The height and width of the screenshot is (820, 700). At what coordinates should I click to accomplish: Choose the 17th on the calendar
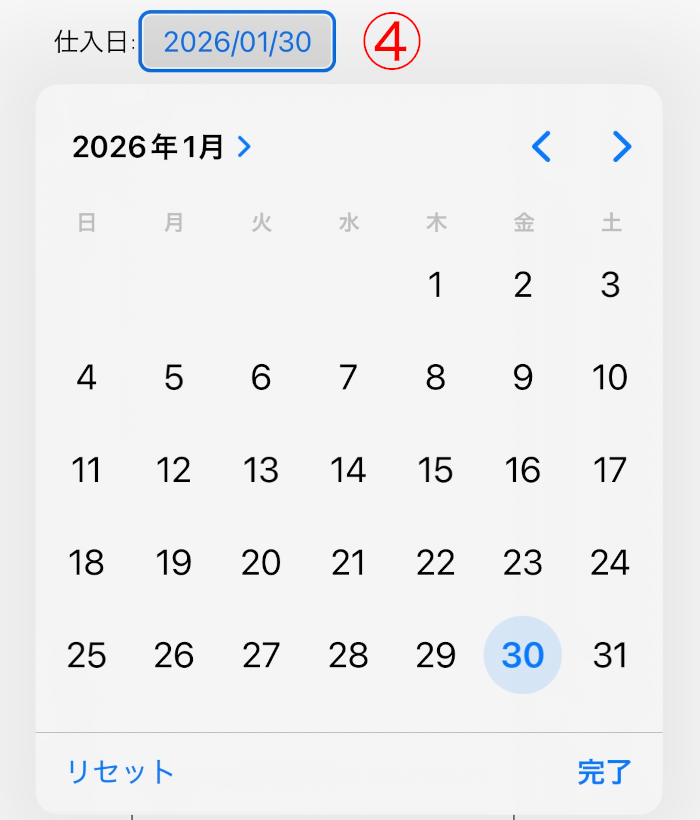click(x=609, y=470)
